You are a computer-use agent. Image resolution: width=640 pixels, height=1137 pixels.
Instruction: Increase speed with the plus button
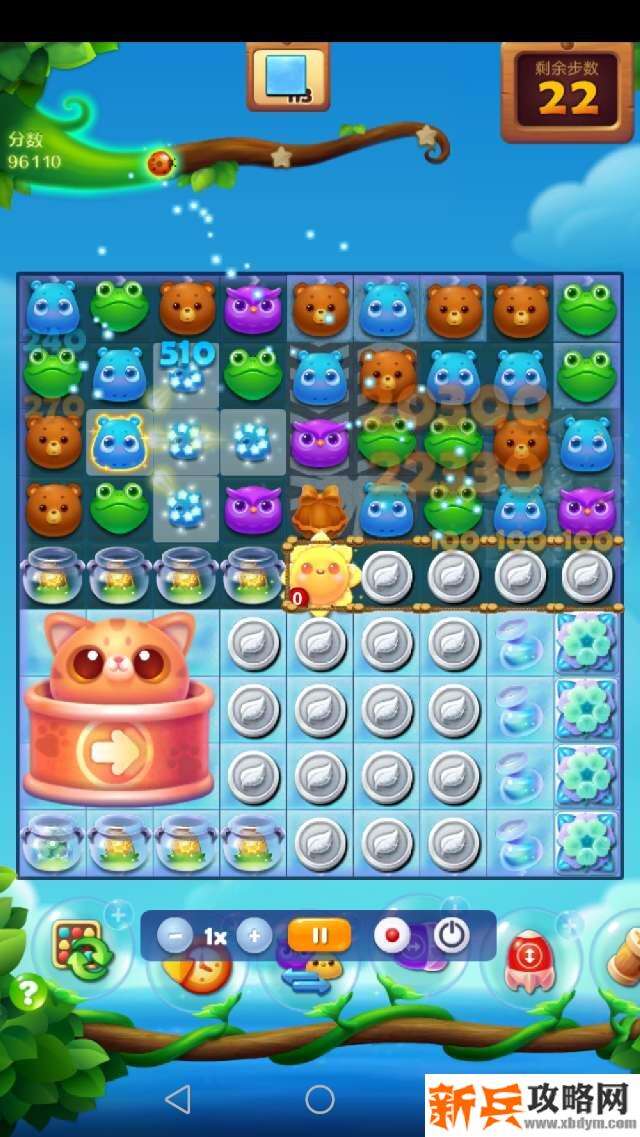(x=254, y=936)
